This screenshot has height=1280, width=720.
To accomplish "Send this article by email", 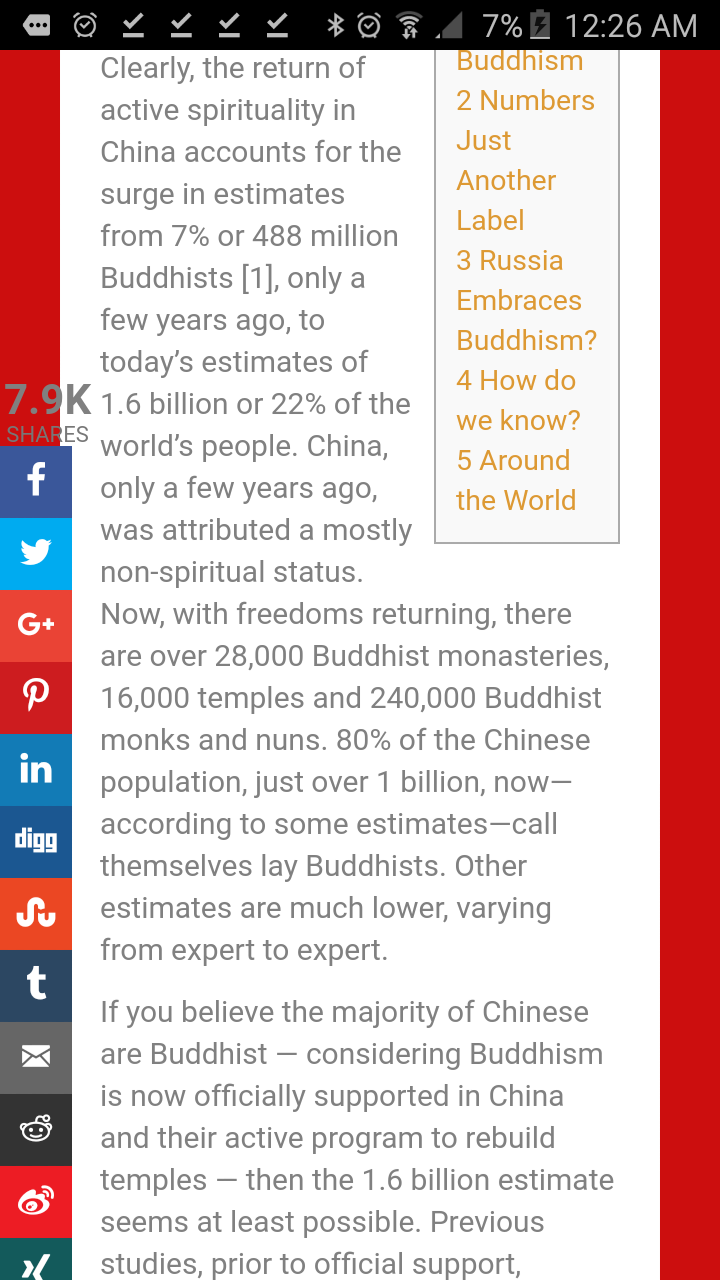I will point(36,1057).
